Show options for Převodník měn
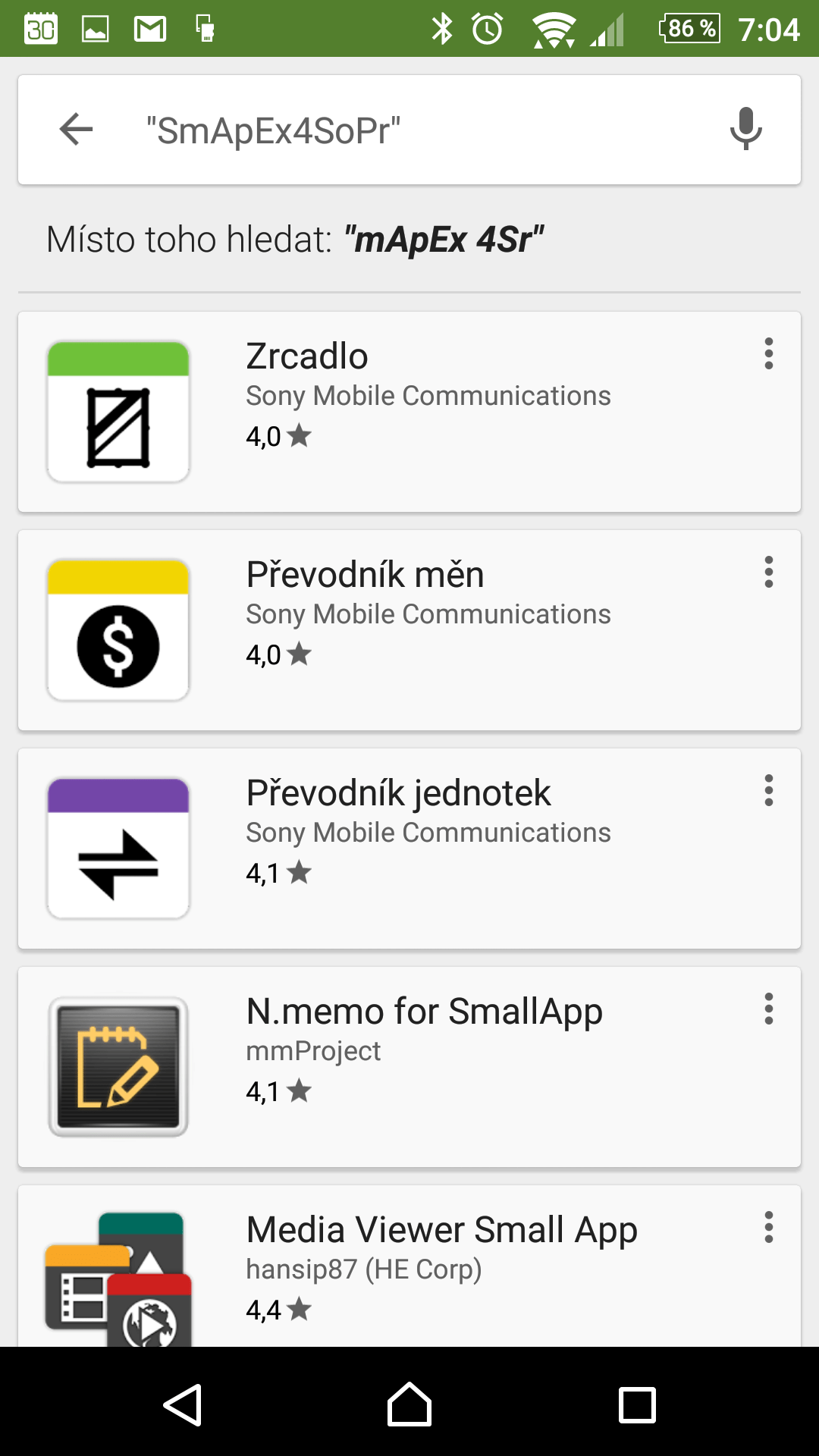The width and height of the screenshot is (819, 1456). pyautogui.click(x=768, y=573)
